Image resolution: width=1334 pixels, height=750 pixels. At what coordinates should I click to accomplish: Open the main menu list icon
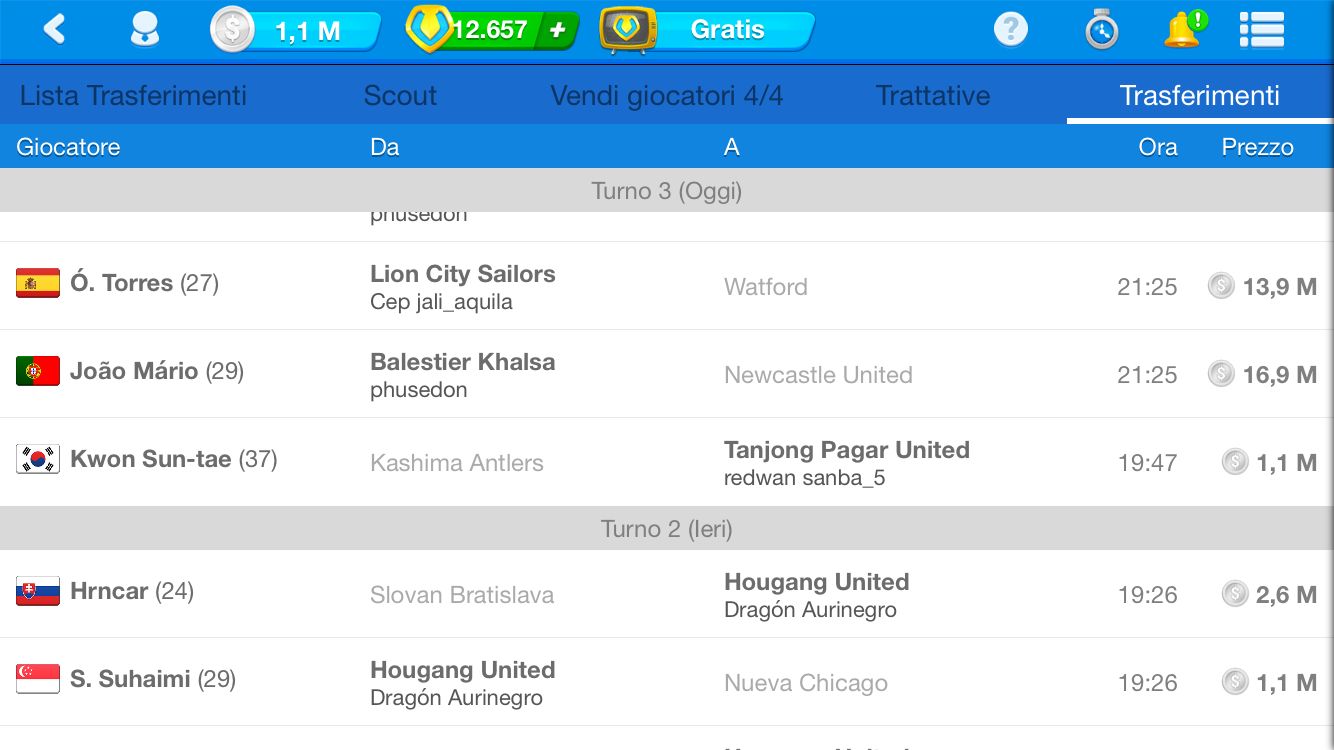(x=1262, y=30)
